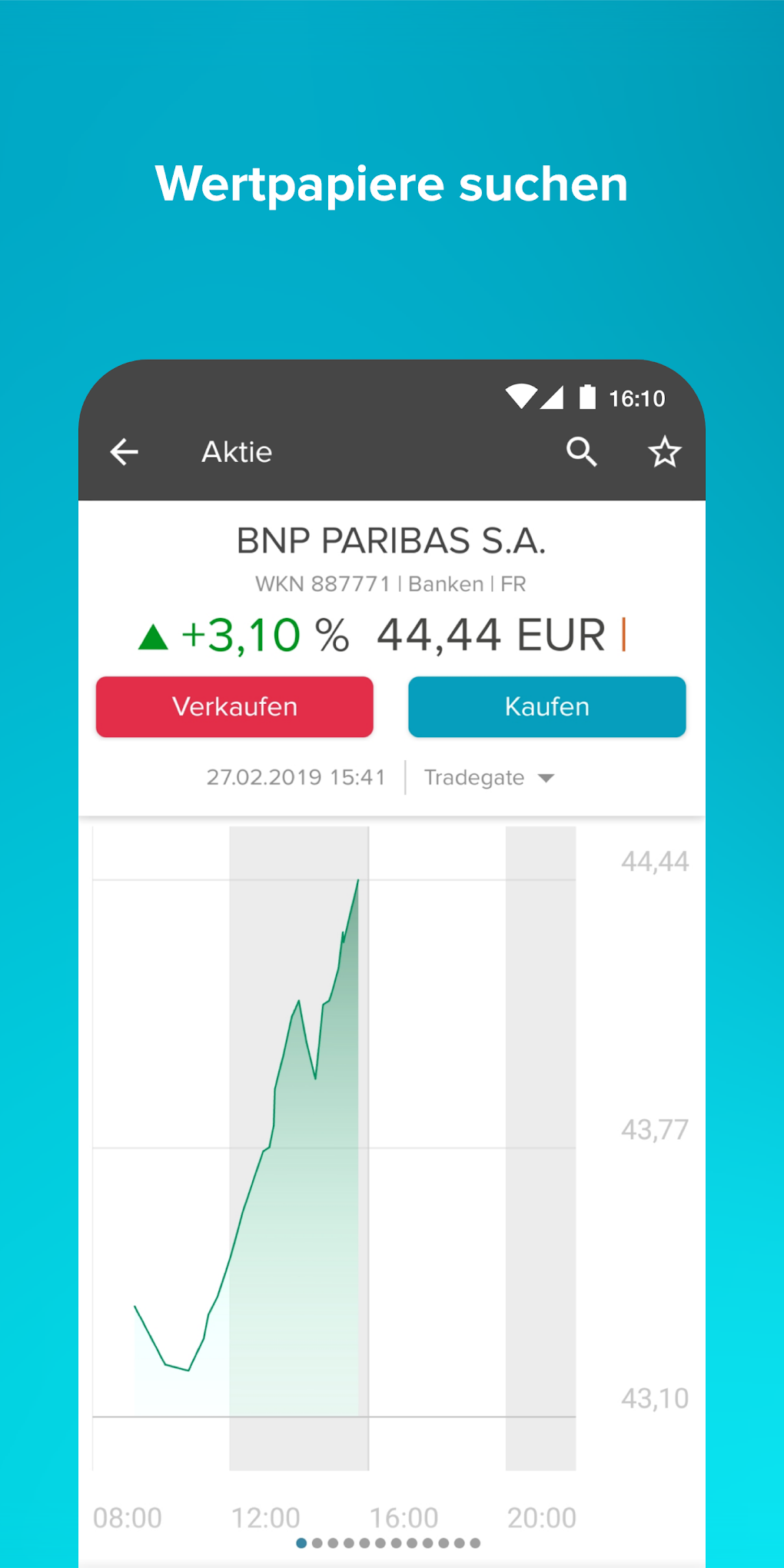Tap the battery icon in the status bar
This screenshot has height=1568, width=784.
(x=587, y=397)
